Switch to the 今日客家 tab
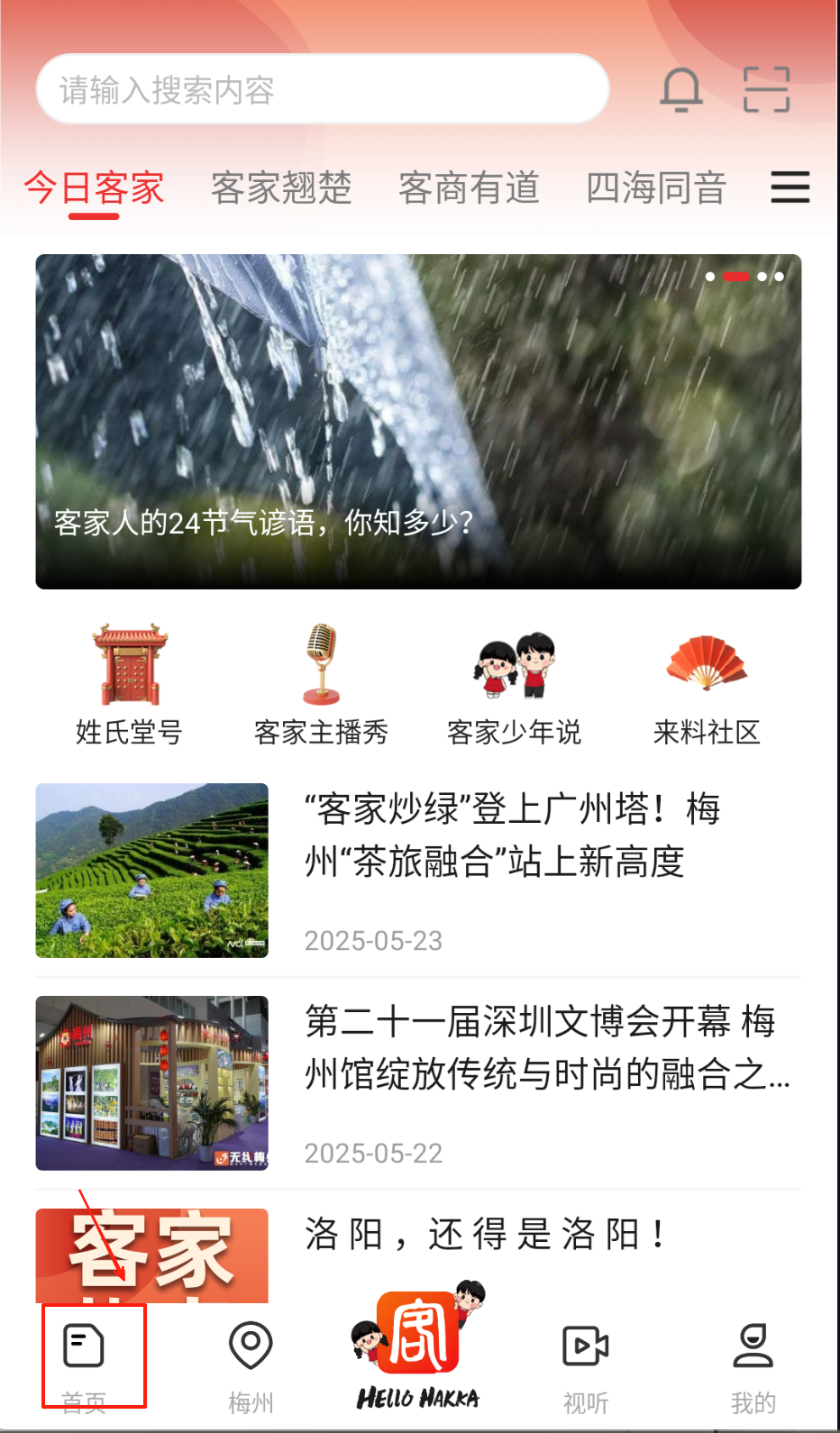The image size is (840, 1433). (x=94, y=189)
